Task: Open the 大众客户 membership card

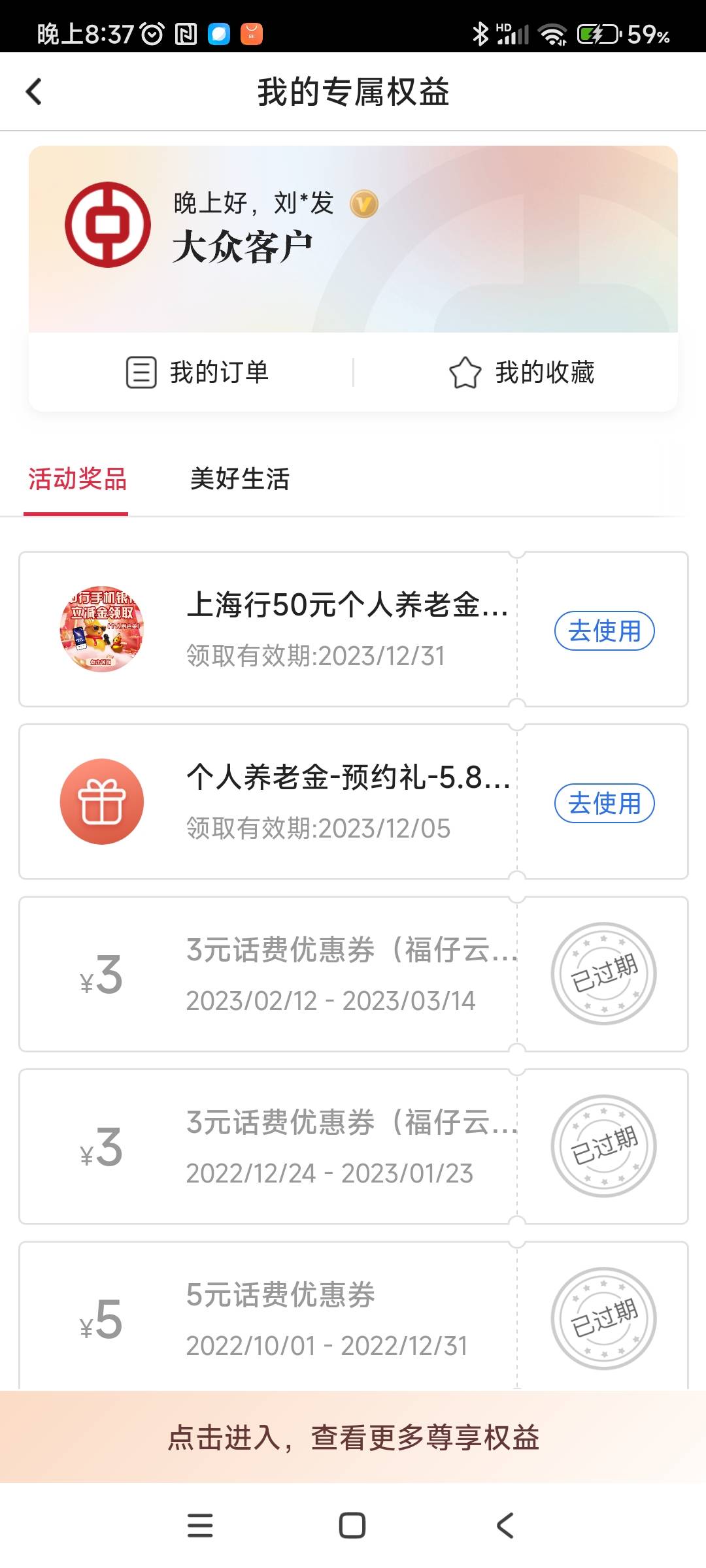Action: [353, 239]
